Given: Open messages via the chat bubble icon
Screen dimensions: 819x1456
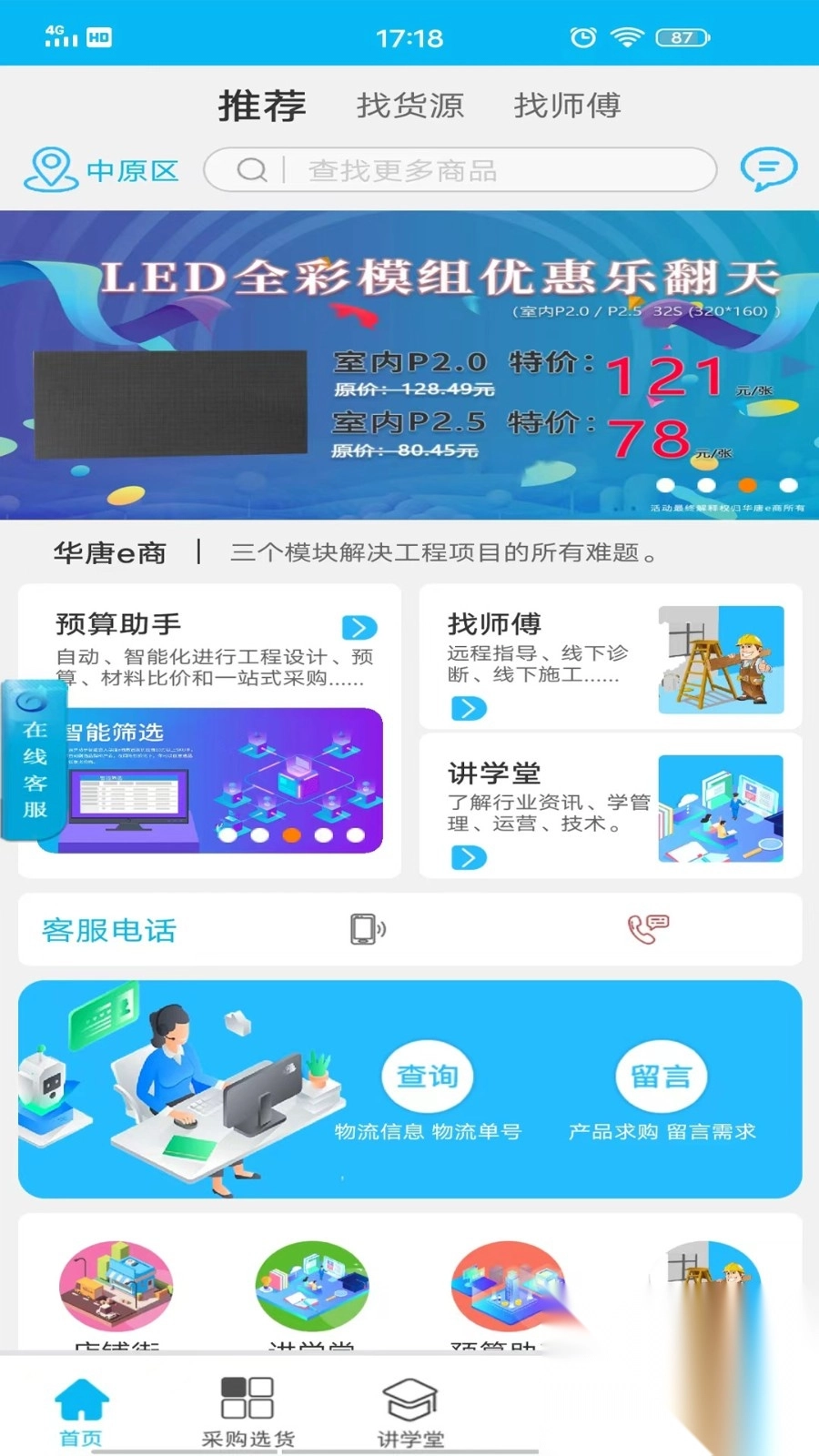Looking at the screenshot, I should (x=769, y=169).
